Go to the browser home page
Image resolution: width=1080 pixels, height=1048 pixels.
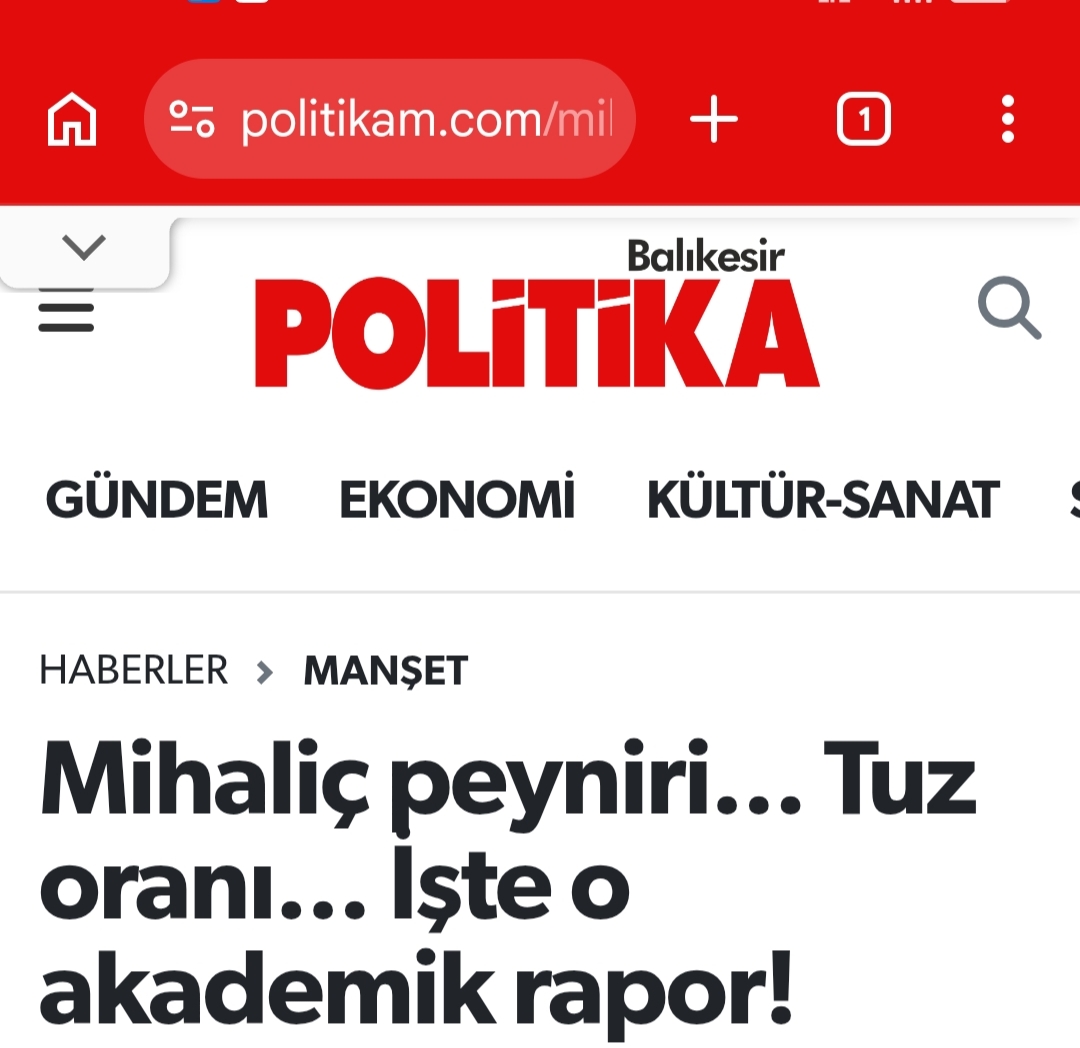click(x=73, y=121)
